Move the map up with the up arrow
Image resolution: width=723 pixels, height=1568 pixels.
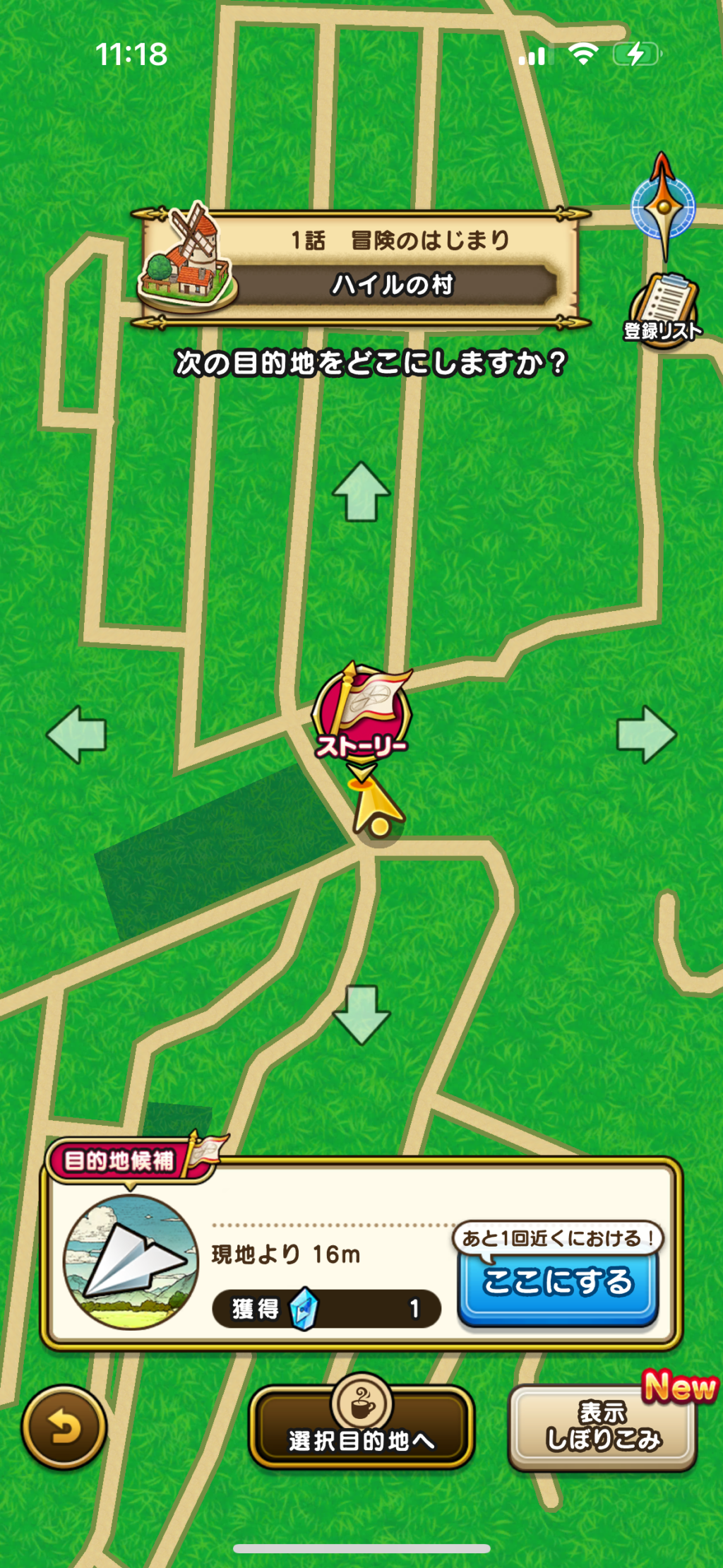tap(361, 492)
